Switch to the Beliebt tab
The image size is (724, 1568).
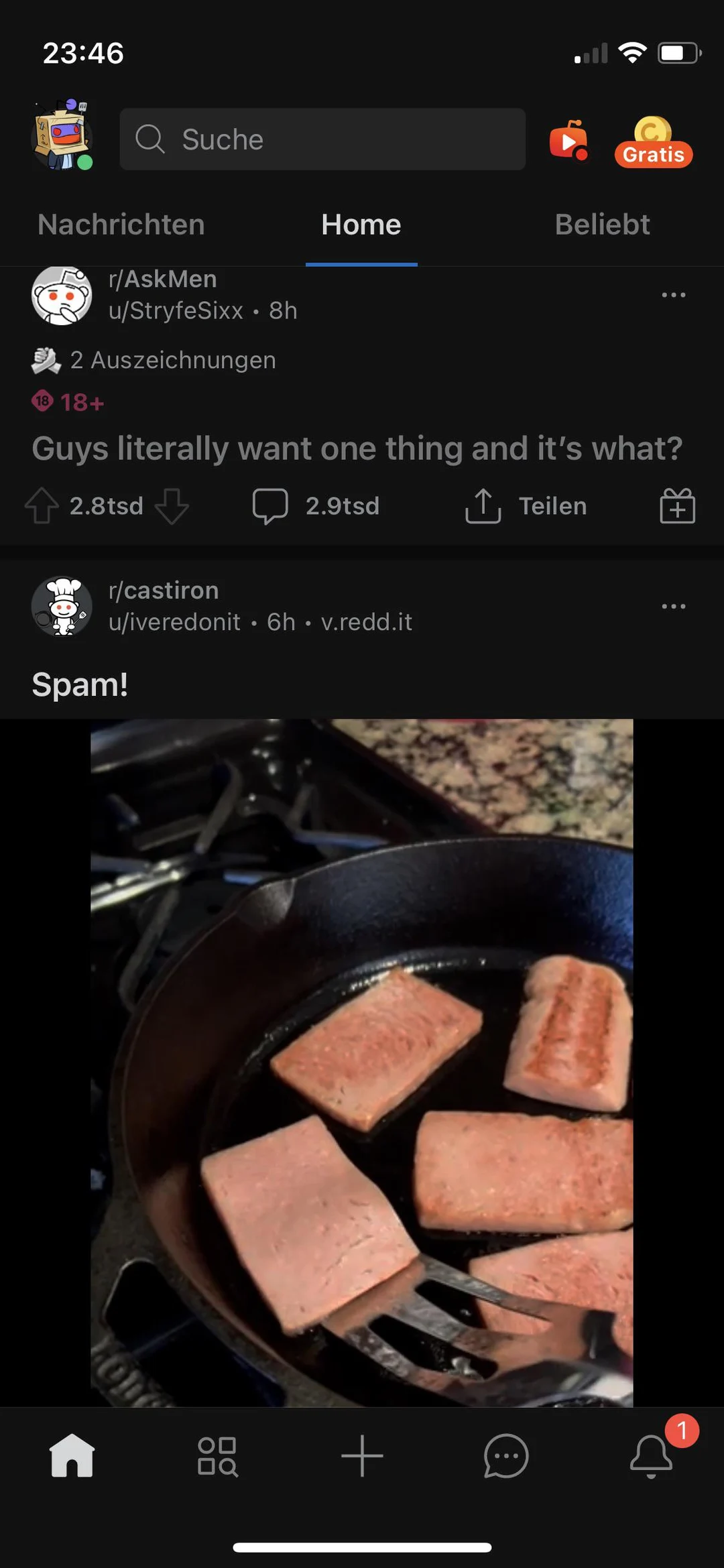[602, 225]
